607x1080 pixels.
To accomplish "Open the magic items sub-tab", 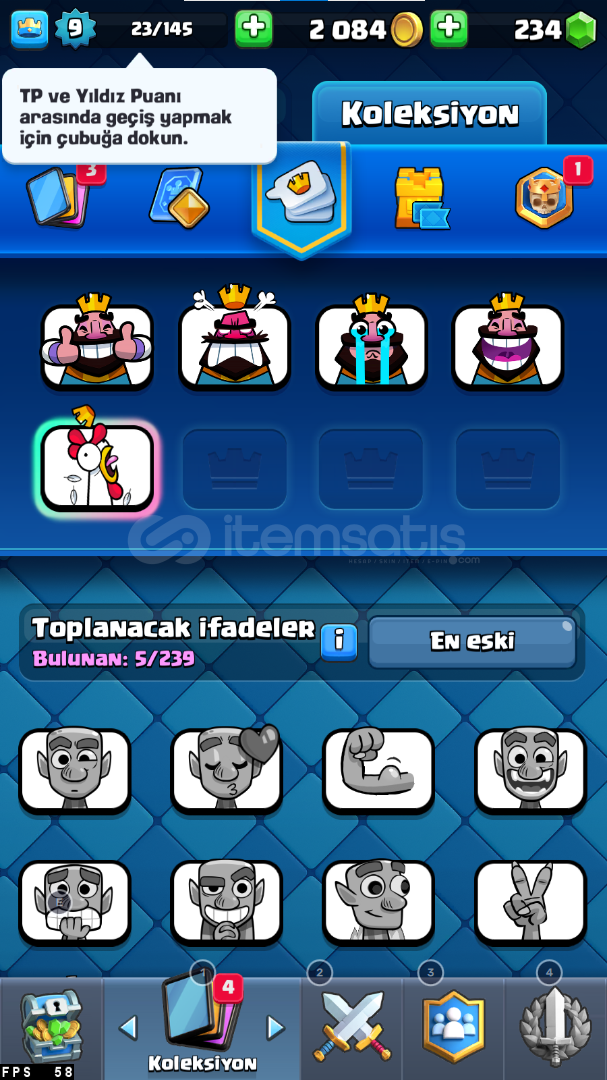I will [x=179, y=196].
